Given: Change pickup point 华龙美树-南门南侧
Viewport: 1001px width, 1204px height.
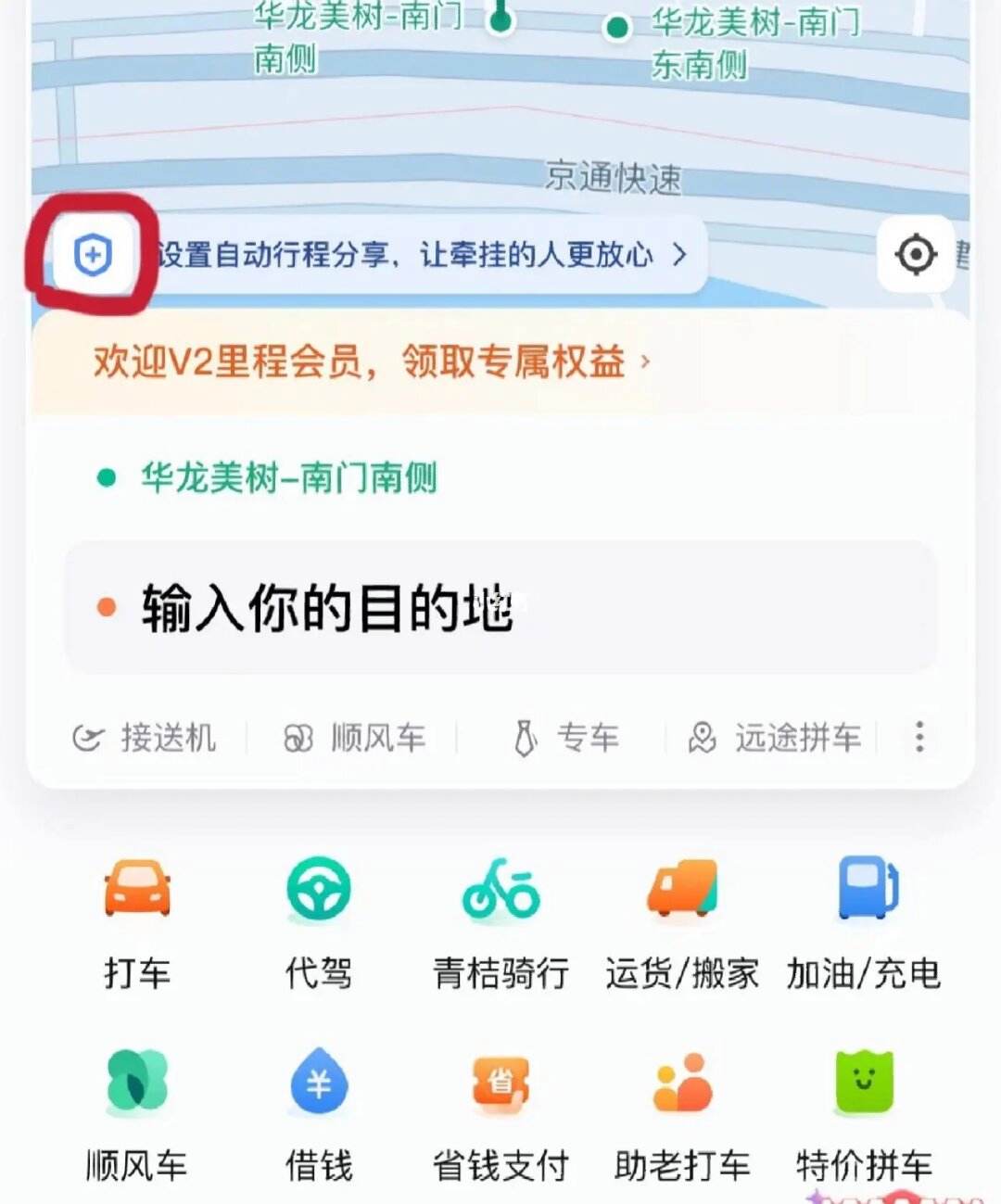Looking at the screenshot, I should [288, 478].
